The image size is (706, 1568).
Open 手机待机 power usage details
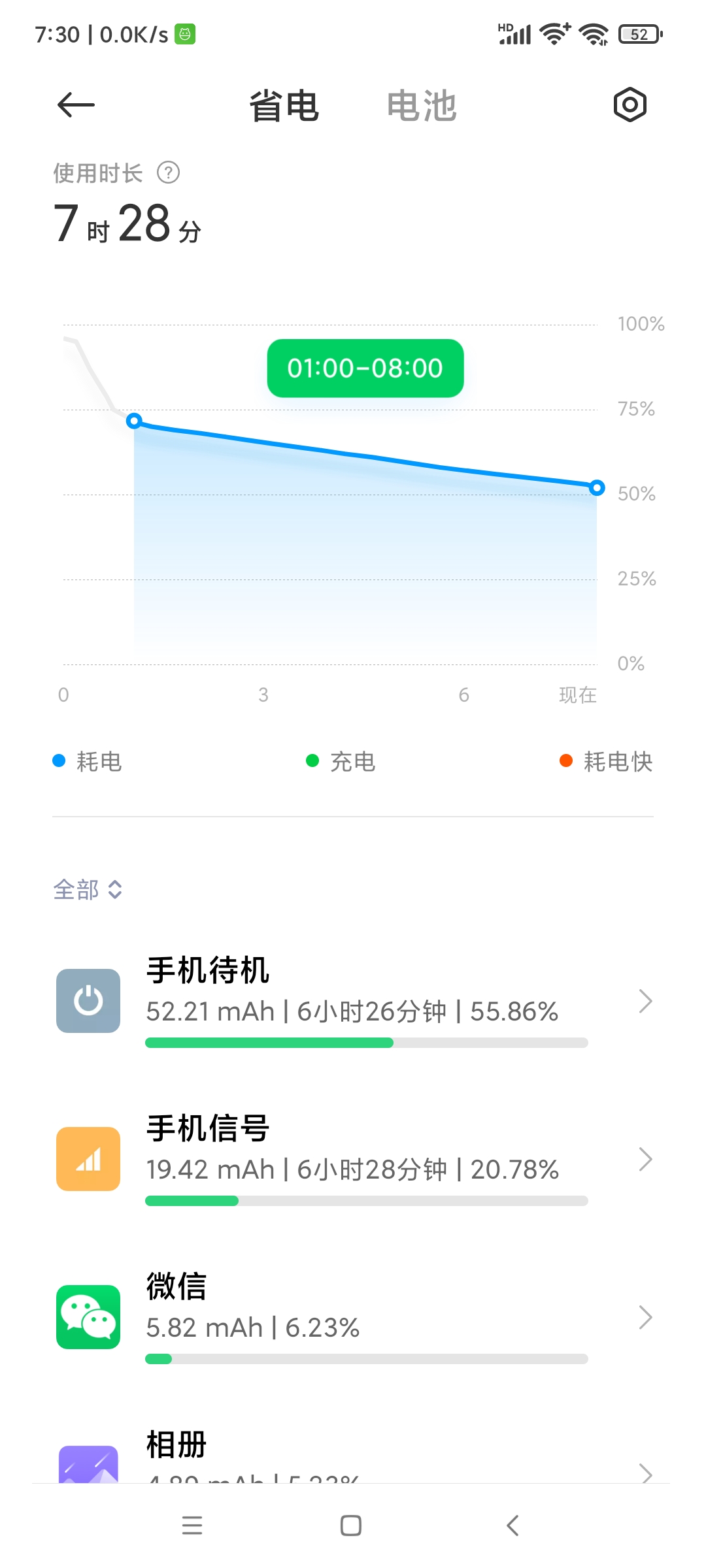tap(353, 1001)
